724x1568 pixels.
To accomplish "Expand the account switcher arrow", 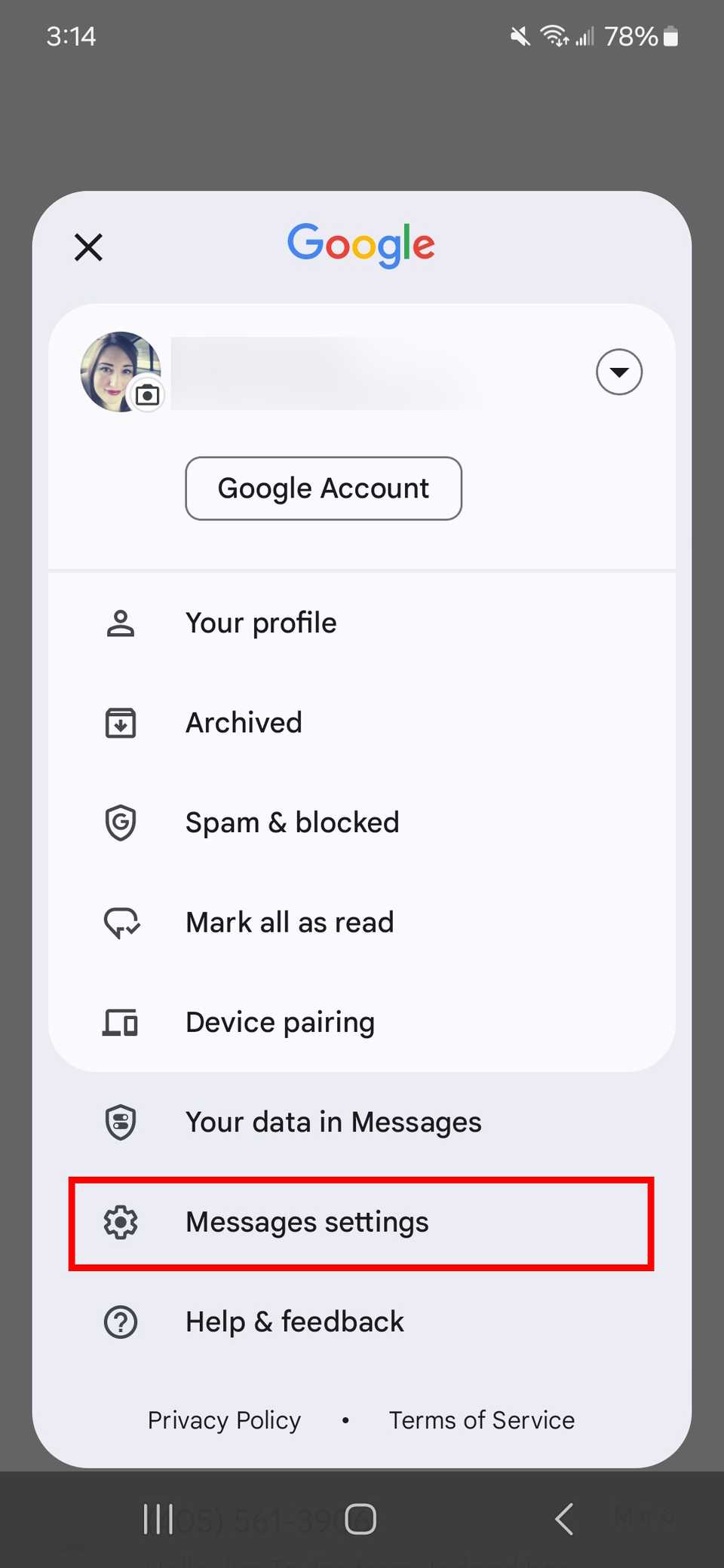I will tap(618, 372).
